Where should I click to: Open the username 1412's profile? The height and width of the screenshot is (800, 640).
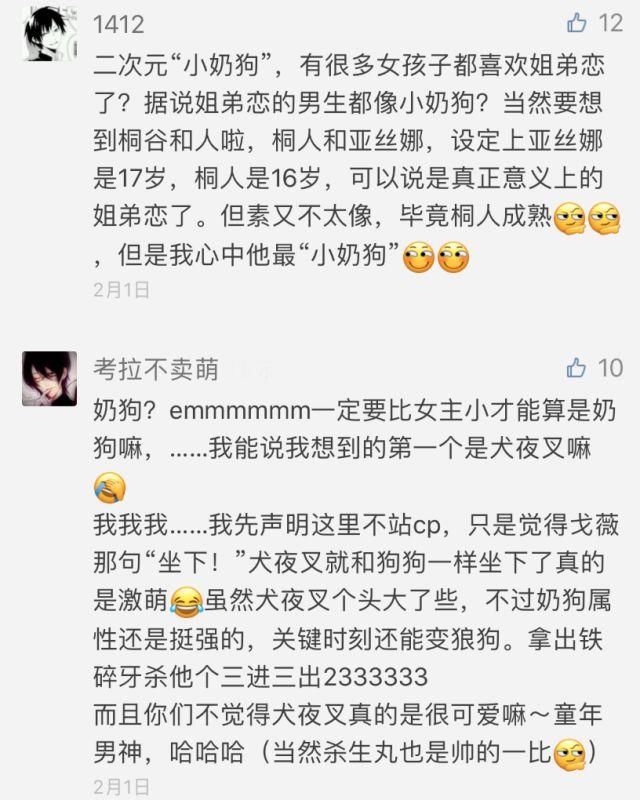tap(119, 24)
